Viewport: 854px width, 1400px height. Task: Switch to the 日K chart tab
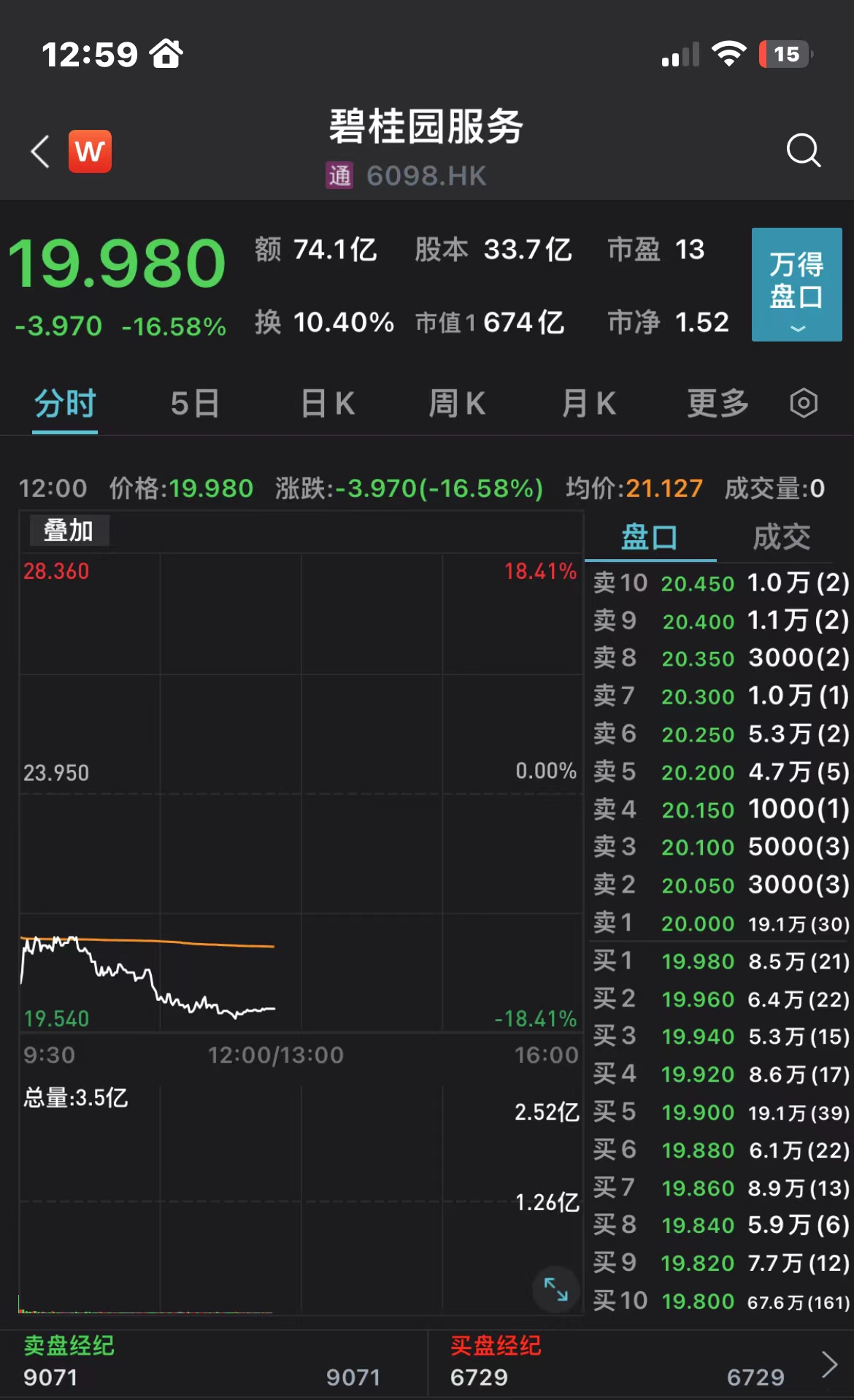pyautogui.click(x=328, y=404)
